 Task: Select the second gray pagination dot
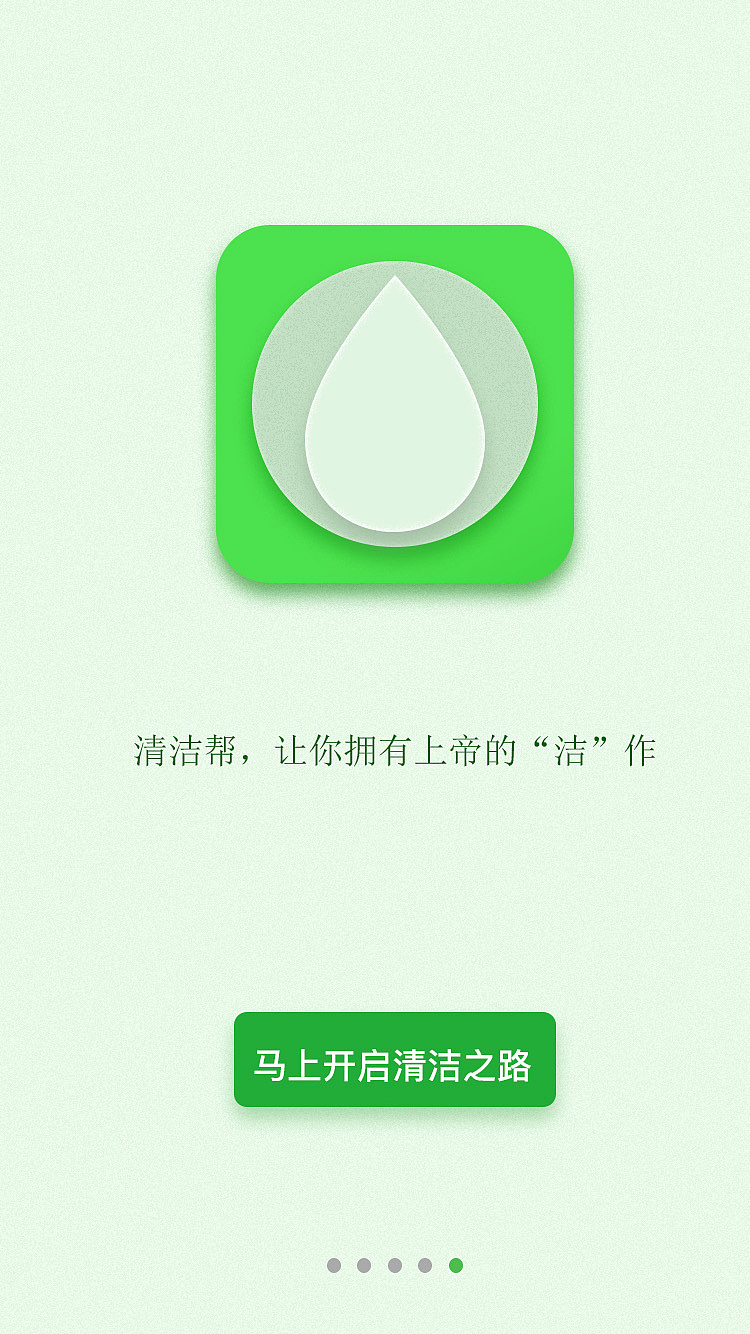point(363,1265)
